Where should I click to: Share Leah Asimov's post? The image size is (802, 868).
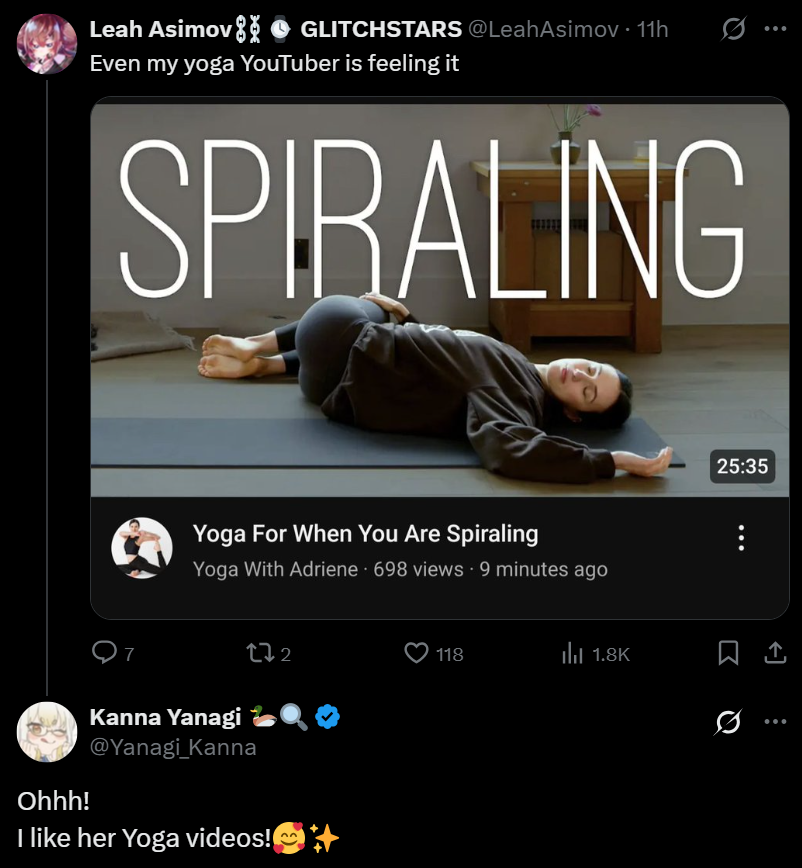coord(775,653)
